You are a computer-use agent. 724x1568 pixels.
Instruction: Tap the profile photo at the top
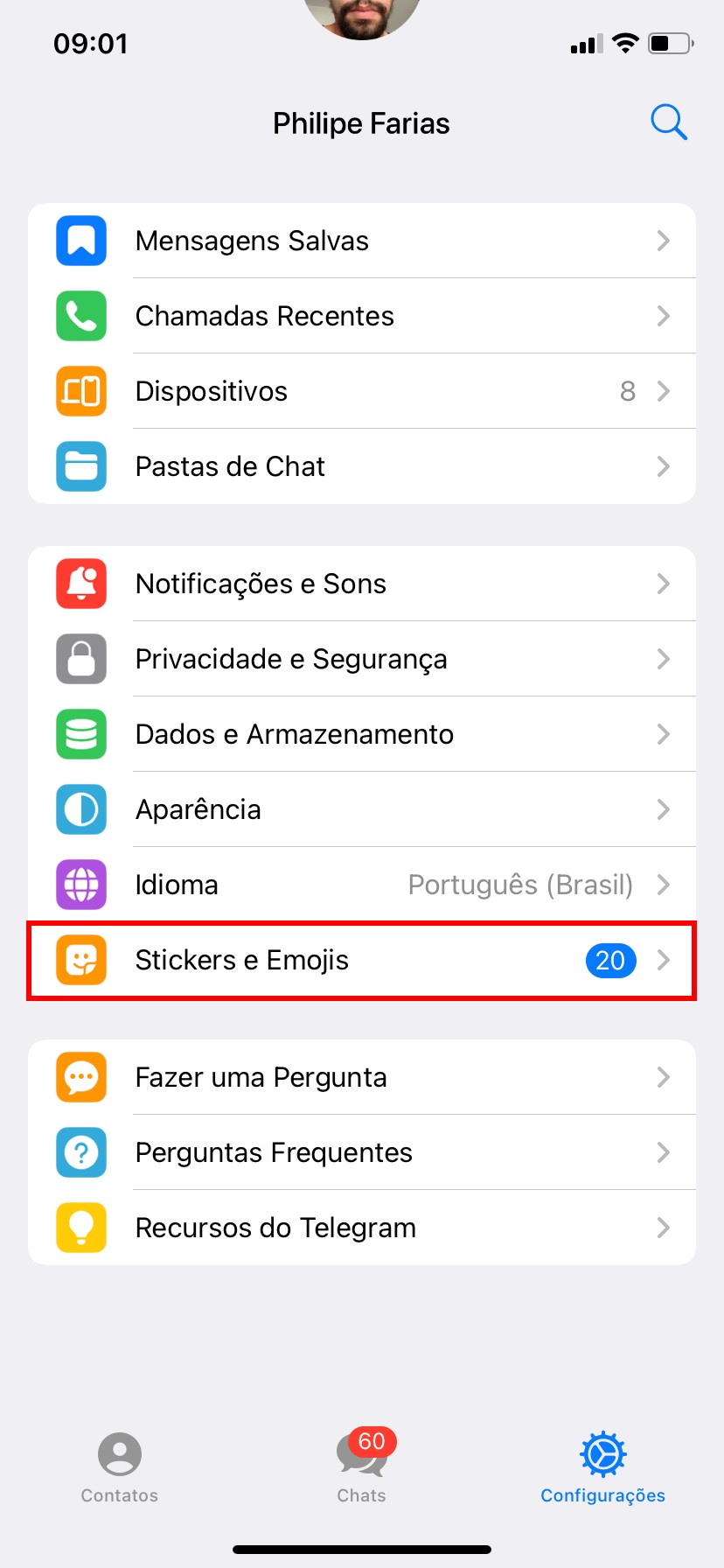[362, 16]
